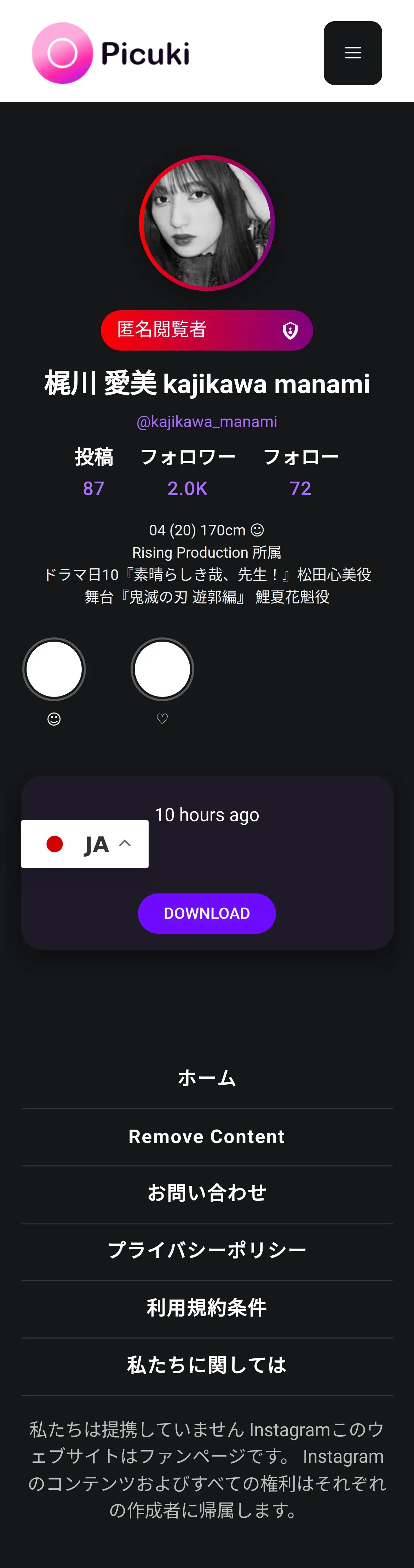Tap the 匿名閲覧者 anonymous viewer button

click(x=207, y=330)
